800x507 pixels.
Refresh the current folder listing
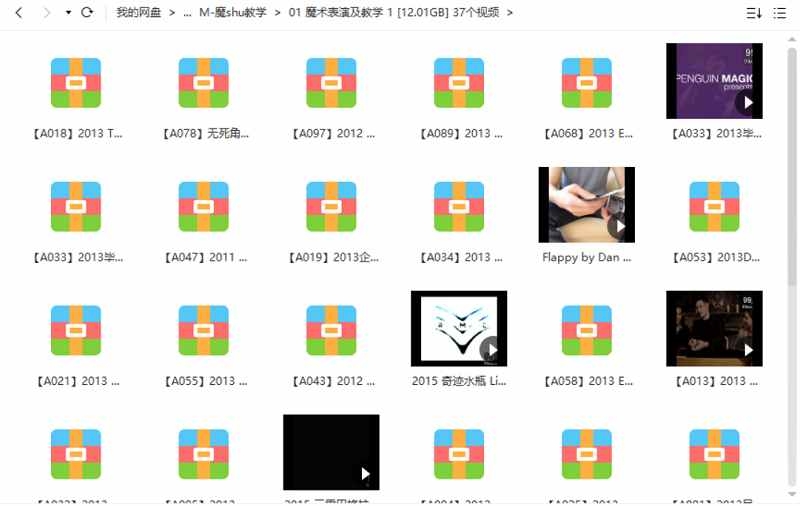point(87,13)
